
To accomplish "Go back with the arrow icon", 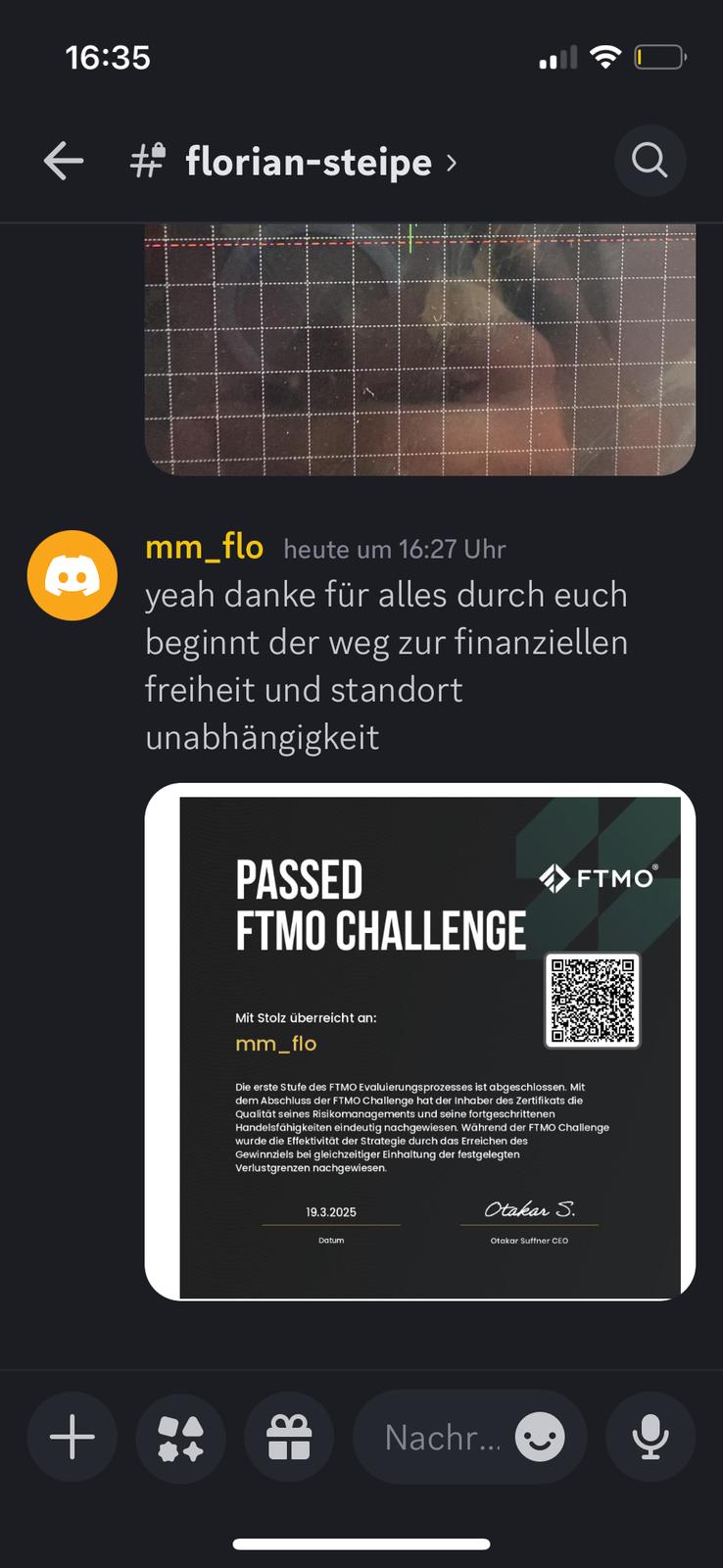I will [x=64, y=161].
